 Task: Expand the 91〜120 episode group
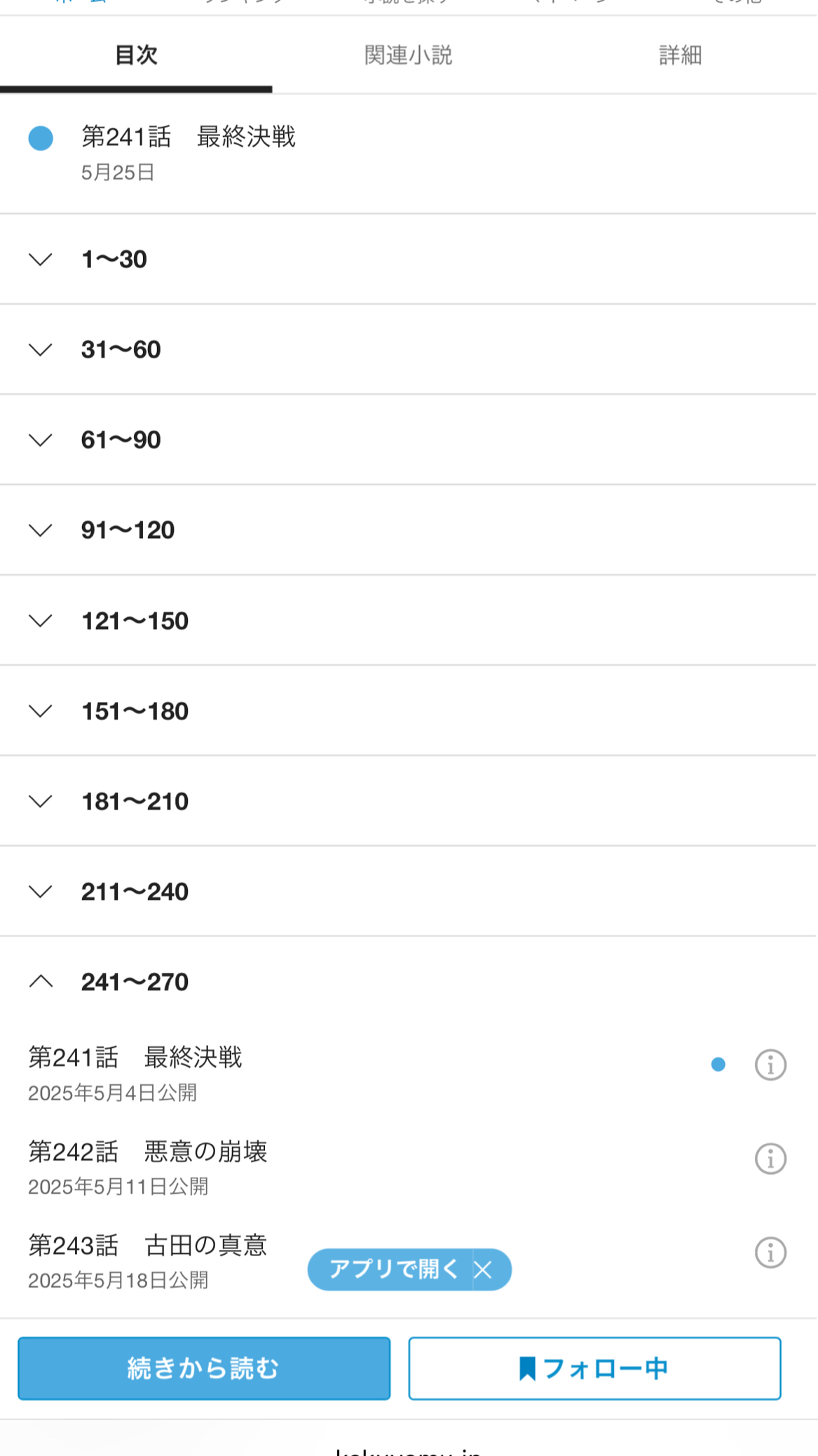(x=128, y=530)
